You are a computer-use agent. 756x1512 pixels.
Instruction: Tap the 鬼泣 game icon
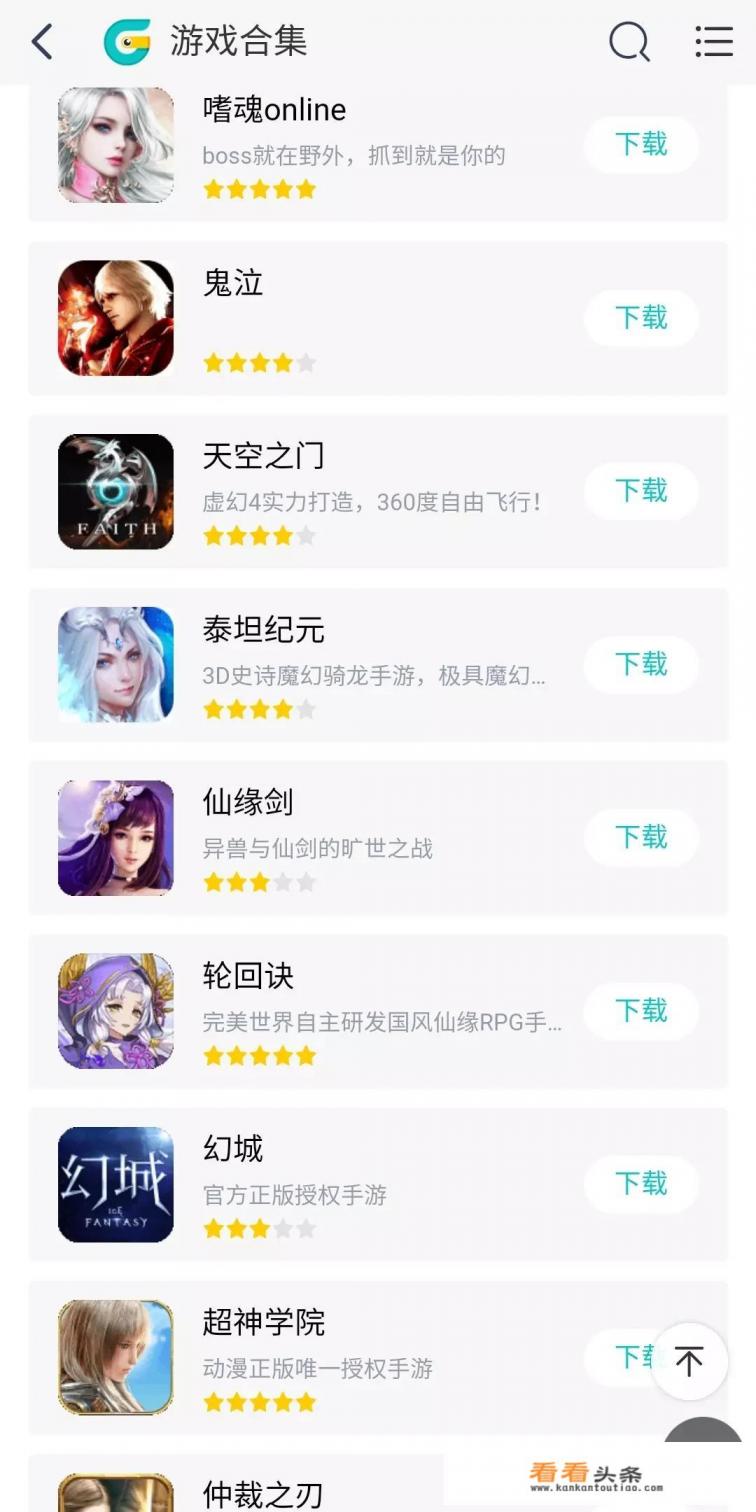115,318
